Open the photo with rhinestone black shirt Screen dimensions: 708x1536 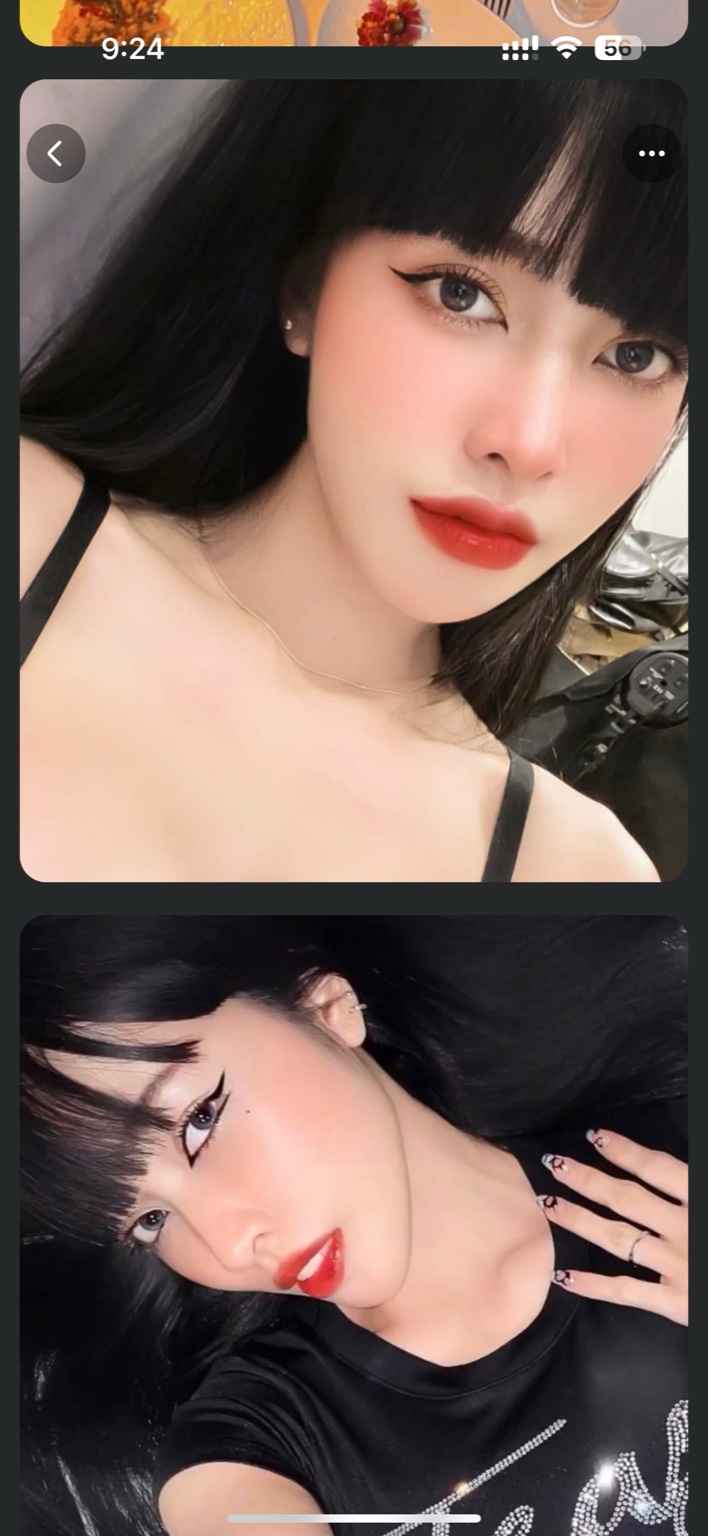[x=353, y=1220]
